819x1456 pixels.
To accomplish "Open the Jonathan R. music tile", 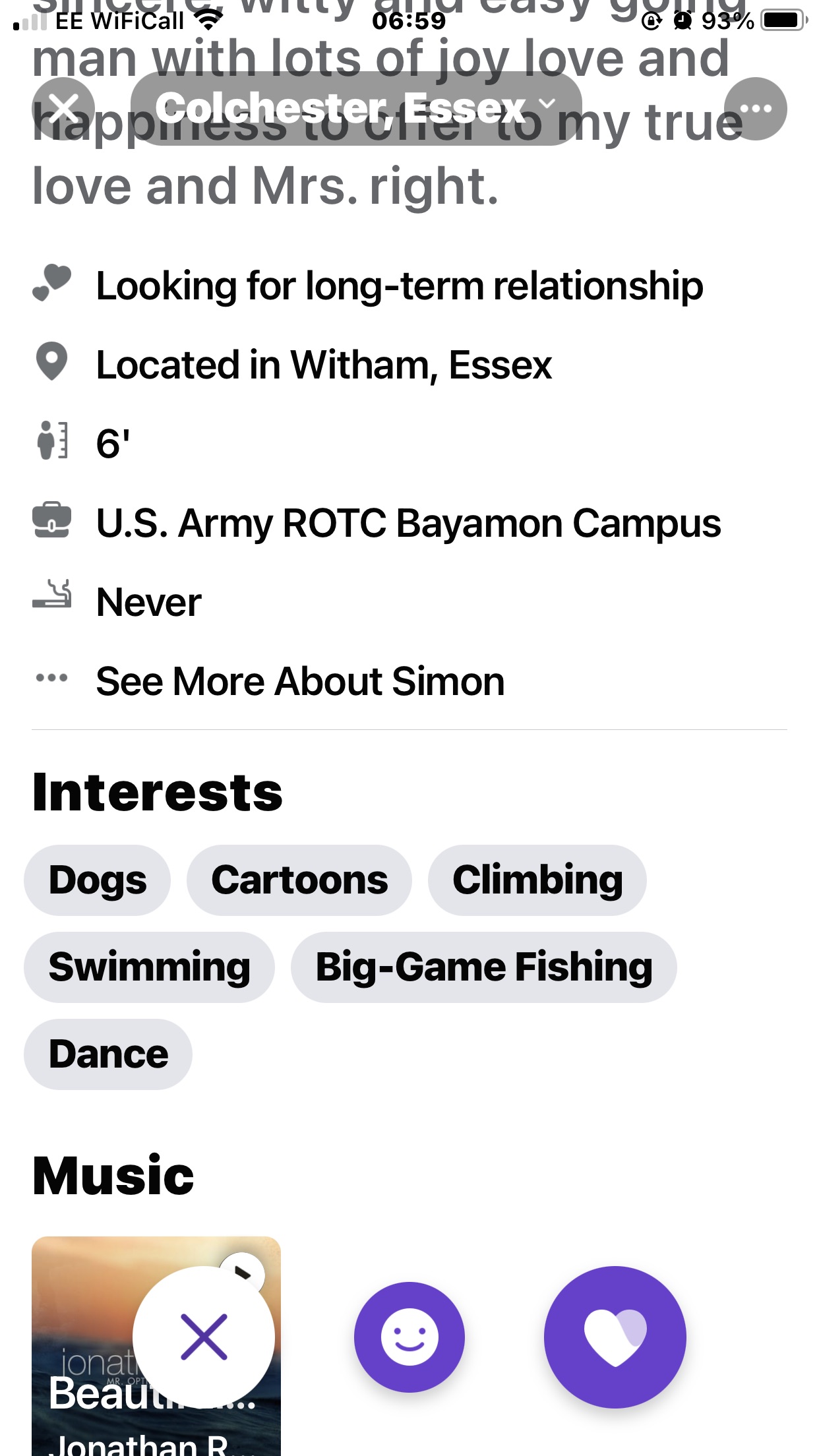I will [x=156, y=1347].
